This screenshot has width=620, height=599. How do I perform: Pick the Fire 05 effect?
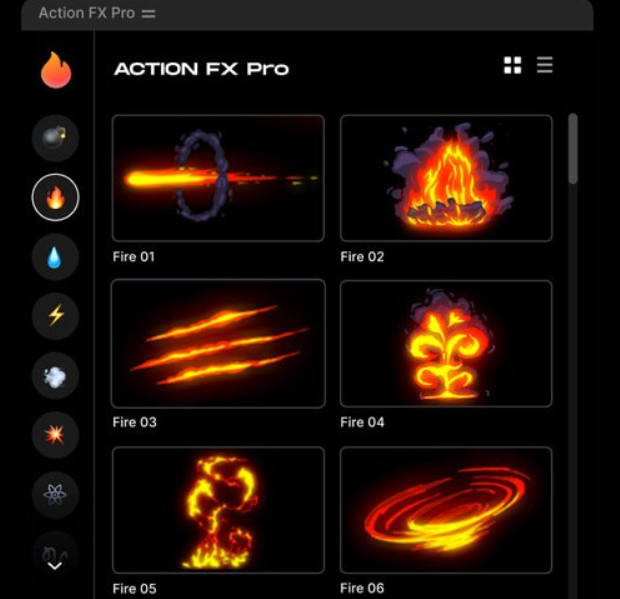[218, 509]
